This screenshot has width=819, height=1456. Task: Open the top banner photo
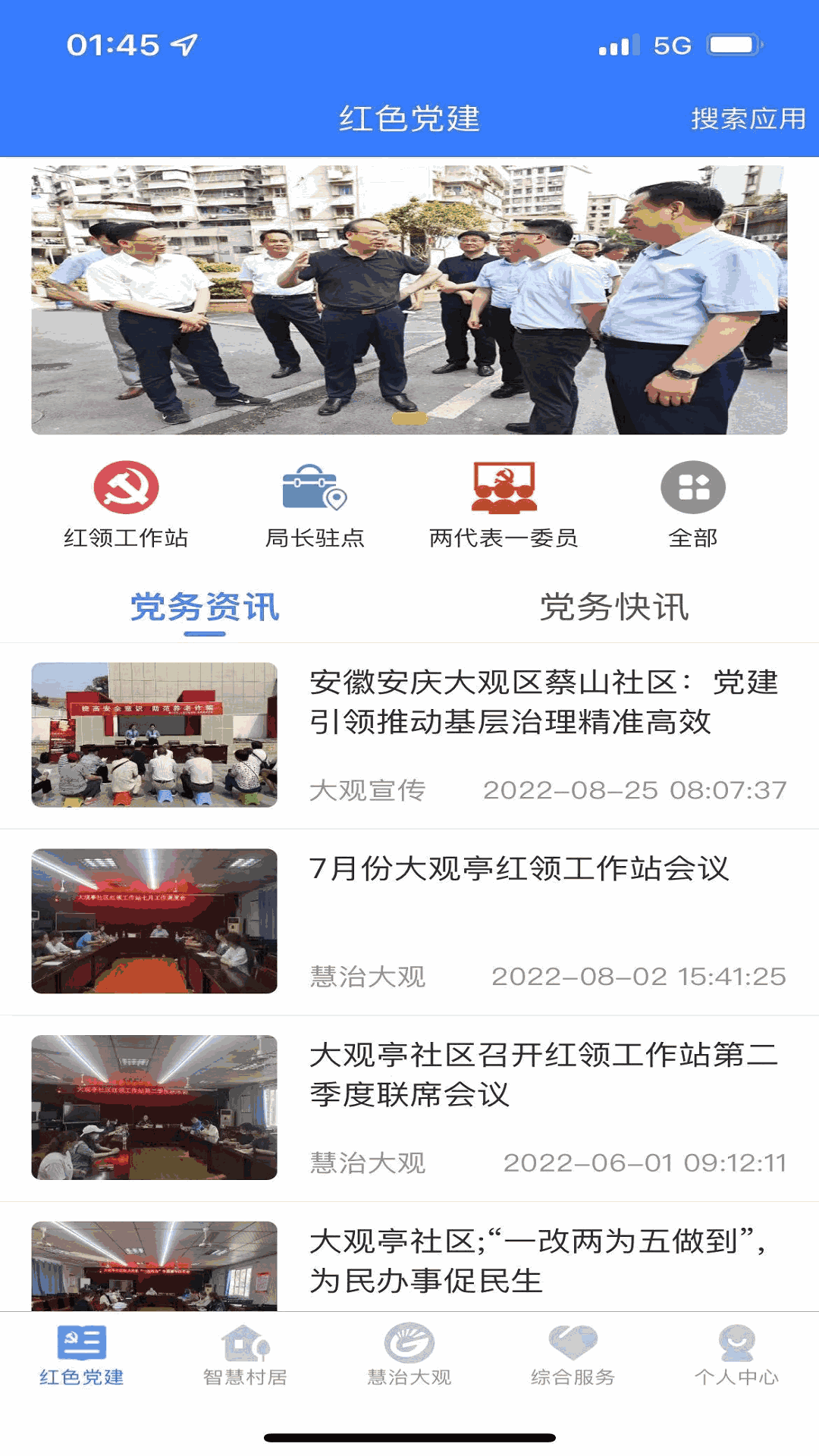click(x=409, y=300)
